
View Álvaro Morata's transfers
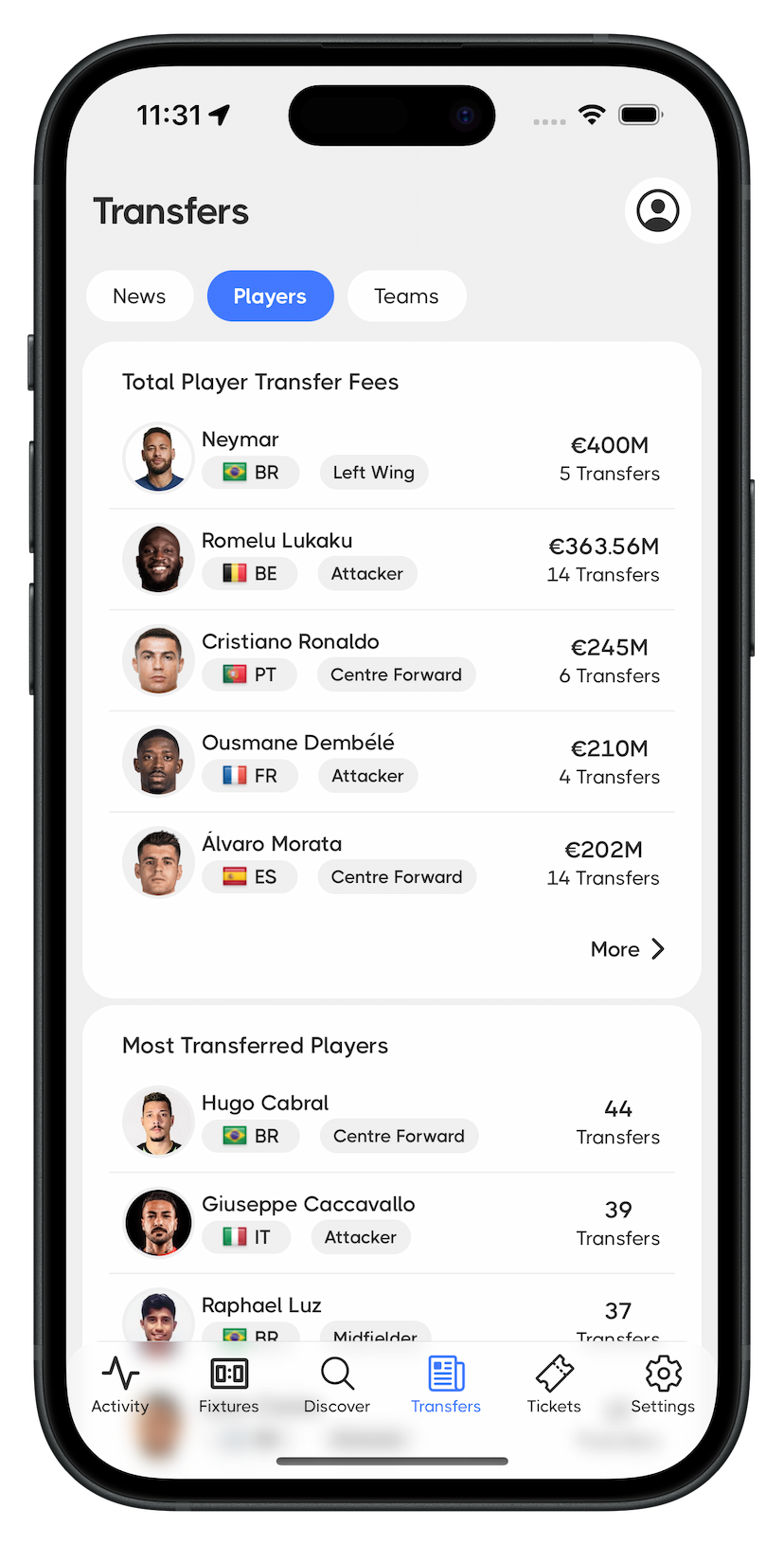(x=391, y=863)
